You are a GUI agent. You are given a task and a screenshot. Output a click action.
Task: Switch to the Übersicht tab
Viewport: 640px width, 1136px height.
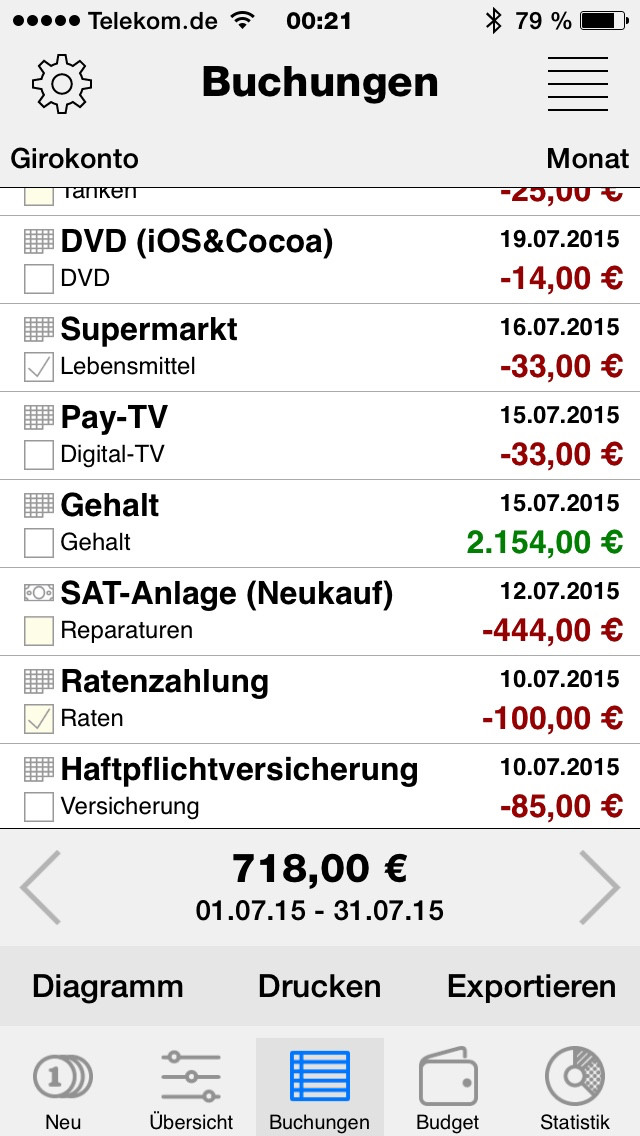click(x=191, y=1087)
